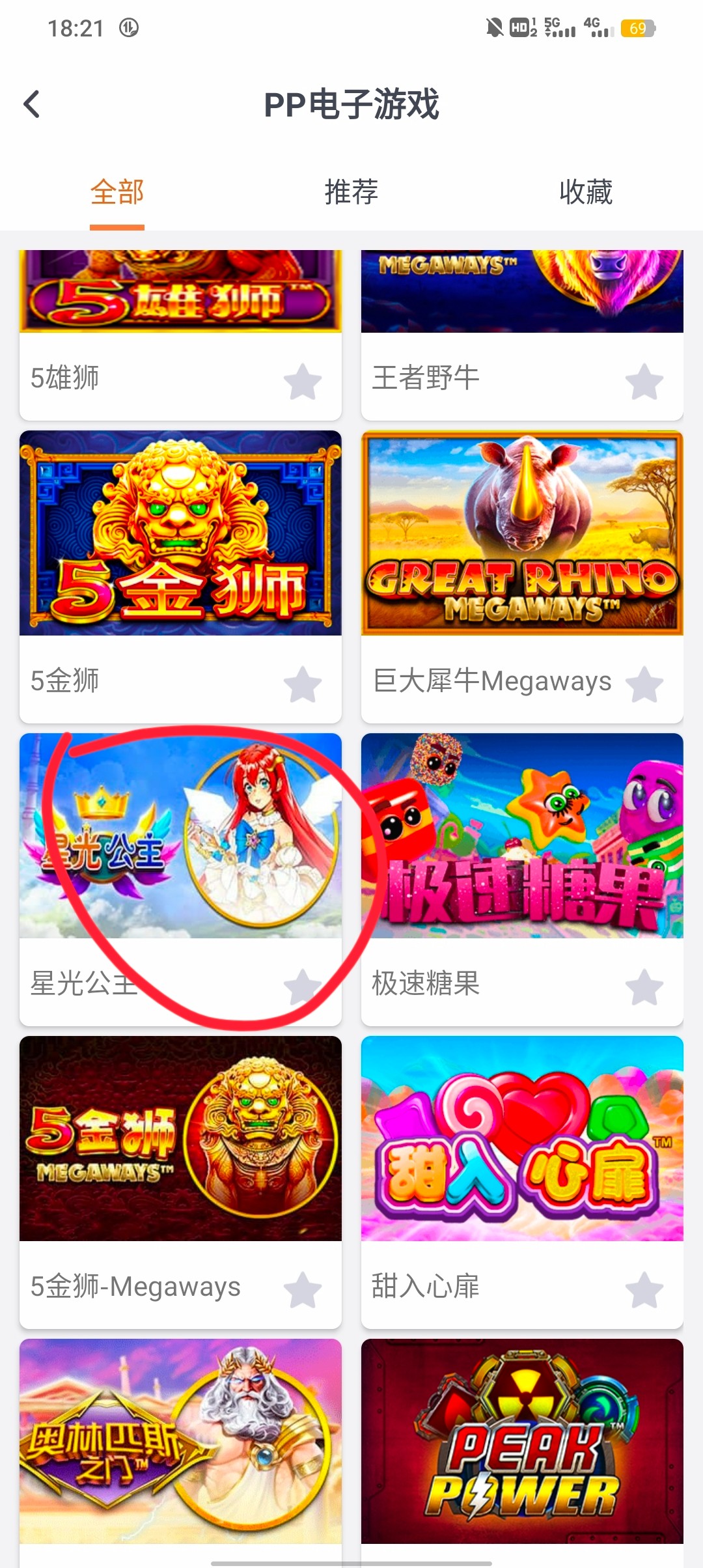Open the 收藏 tab
Screen dimensions: 703x1568
(586, 193)
